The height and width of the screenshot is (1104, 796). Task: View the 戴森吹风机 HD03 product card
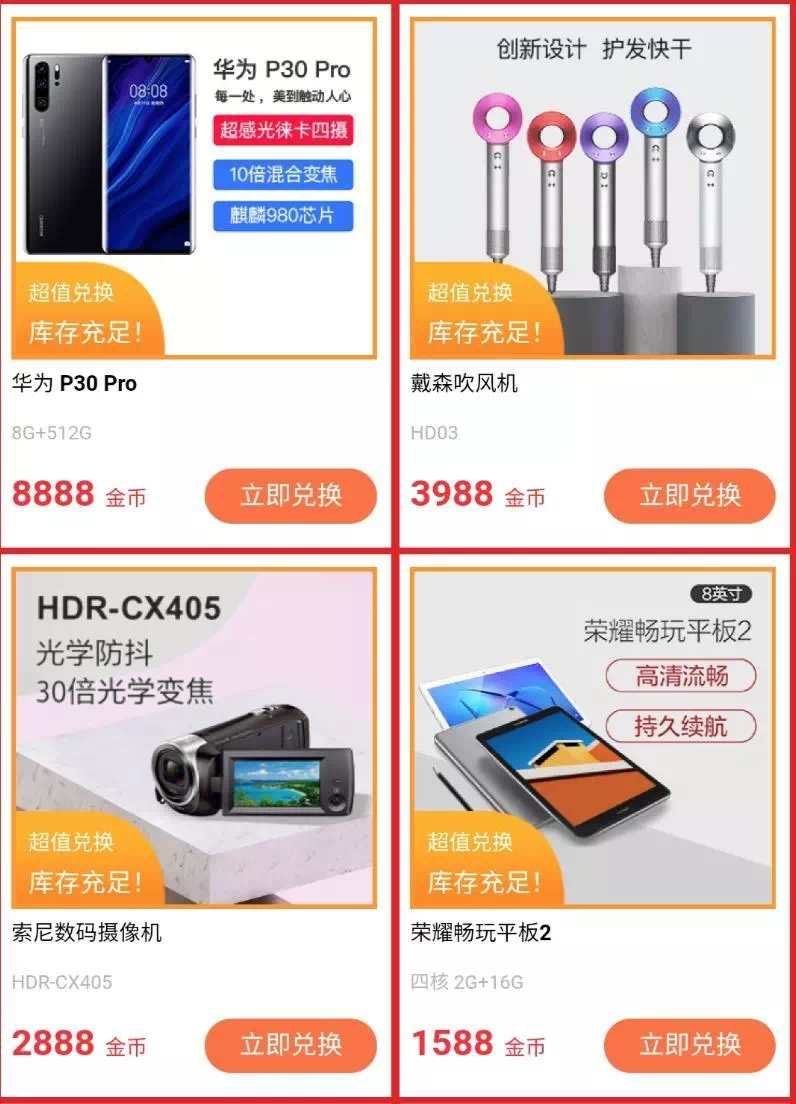coord(593,188)
